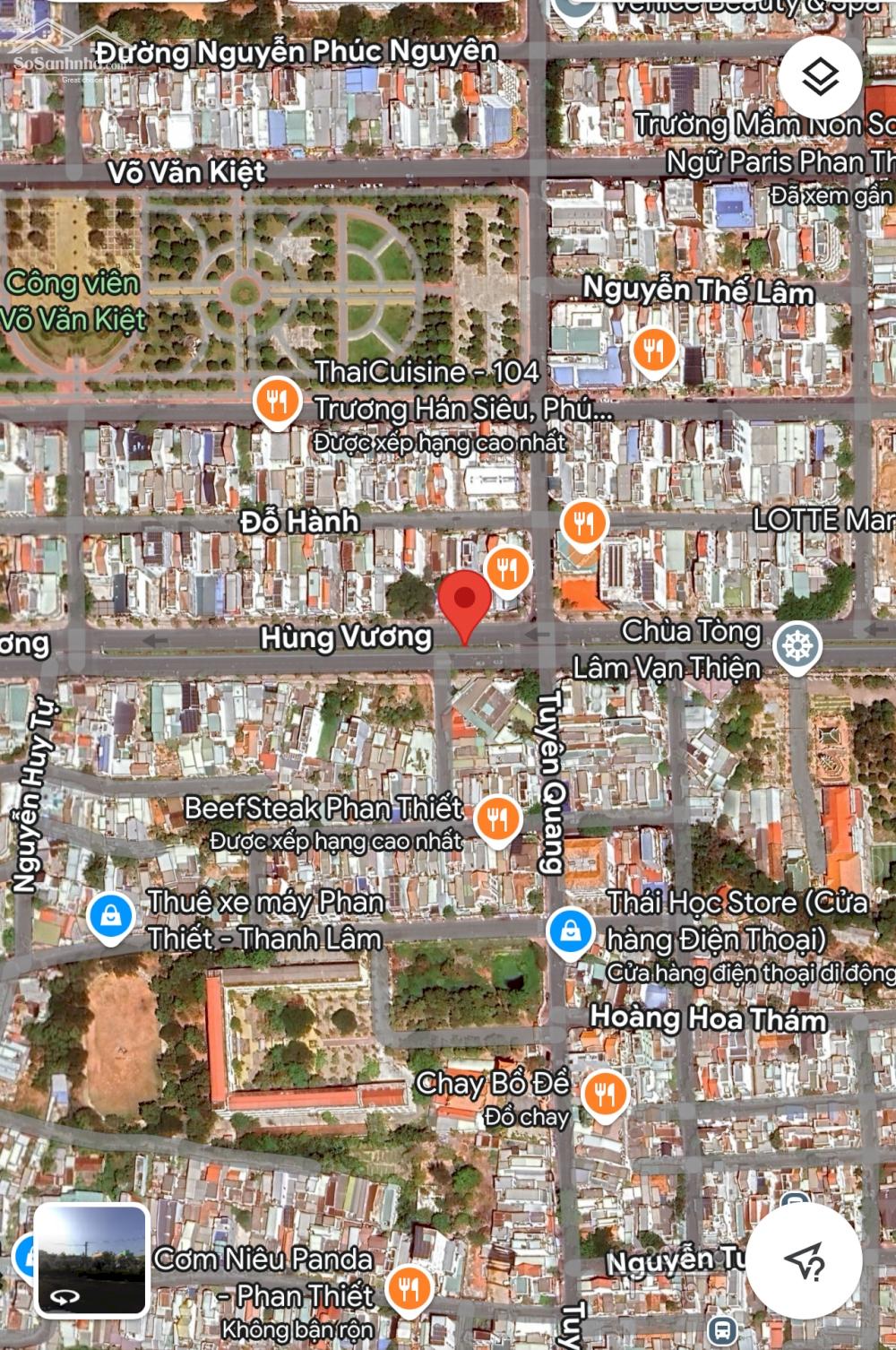
Task: Open the Street View thumbnail
Action: (x=90, y=1259)
